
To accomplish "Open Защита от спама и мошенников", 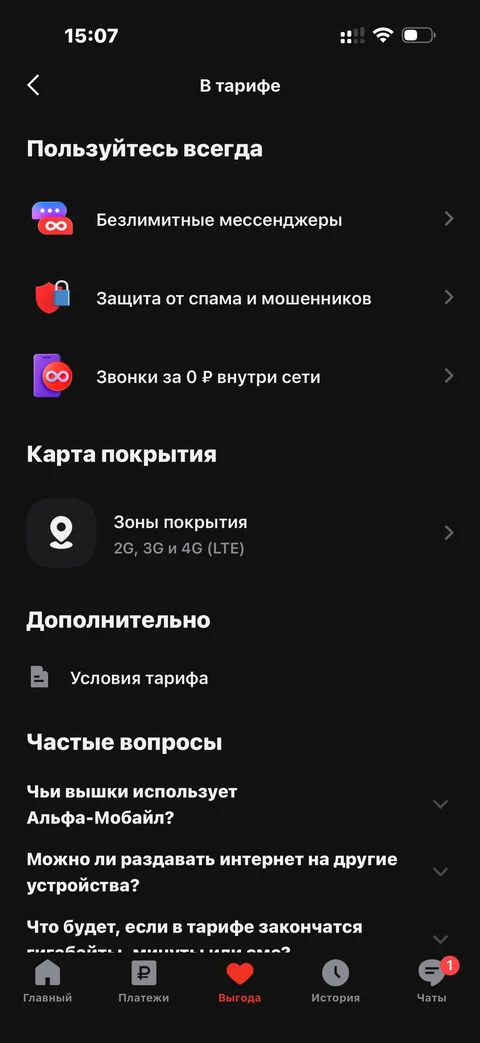I will [x=240, y=297].
